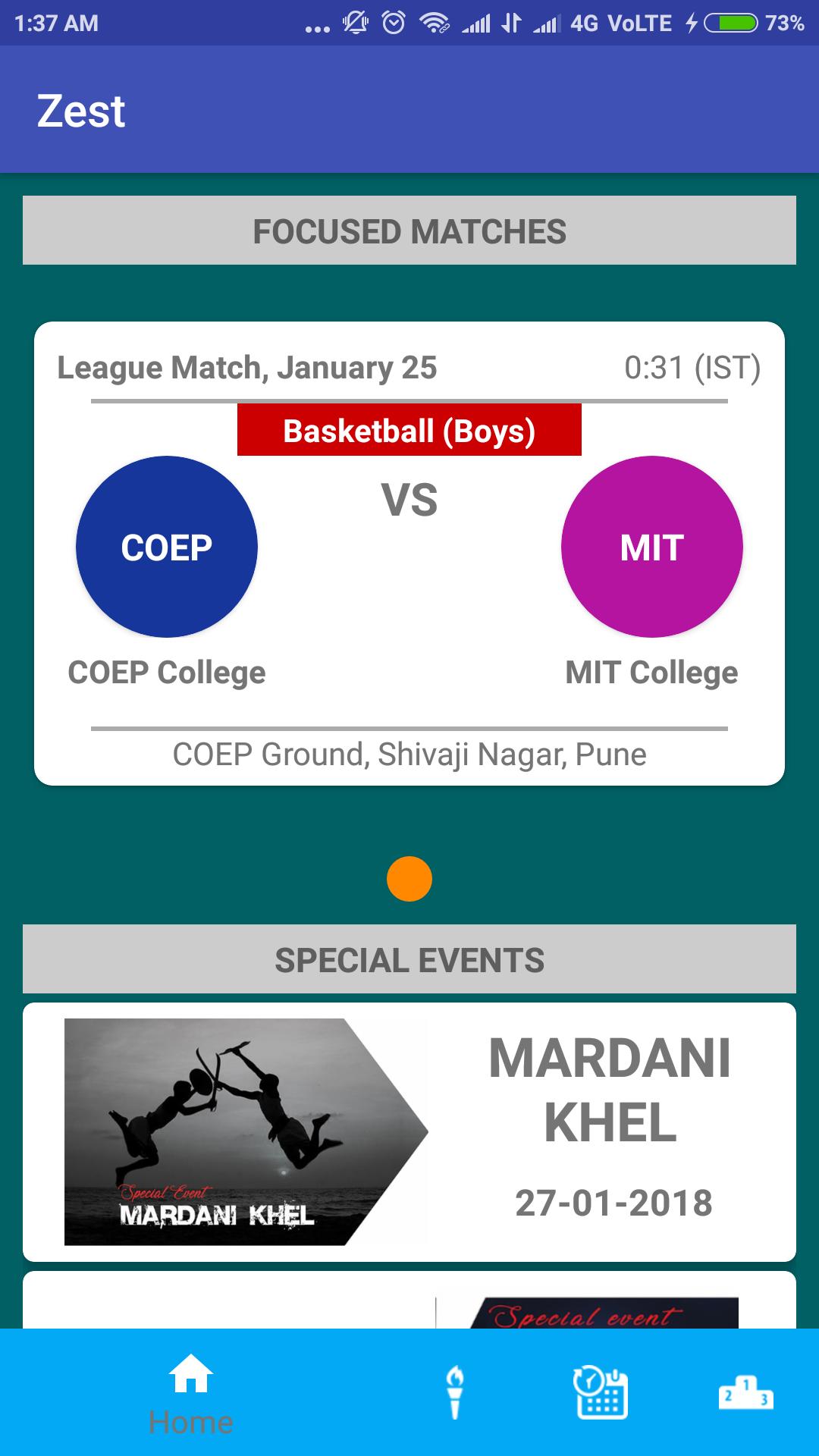819x1456 pixels.
Task: Open the torch tab in bottom navigation
Action: pos(455,1392)
